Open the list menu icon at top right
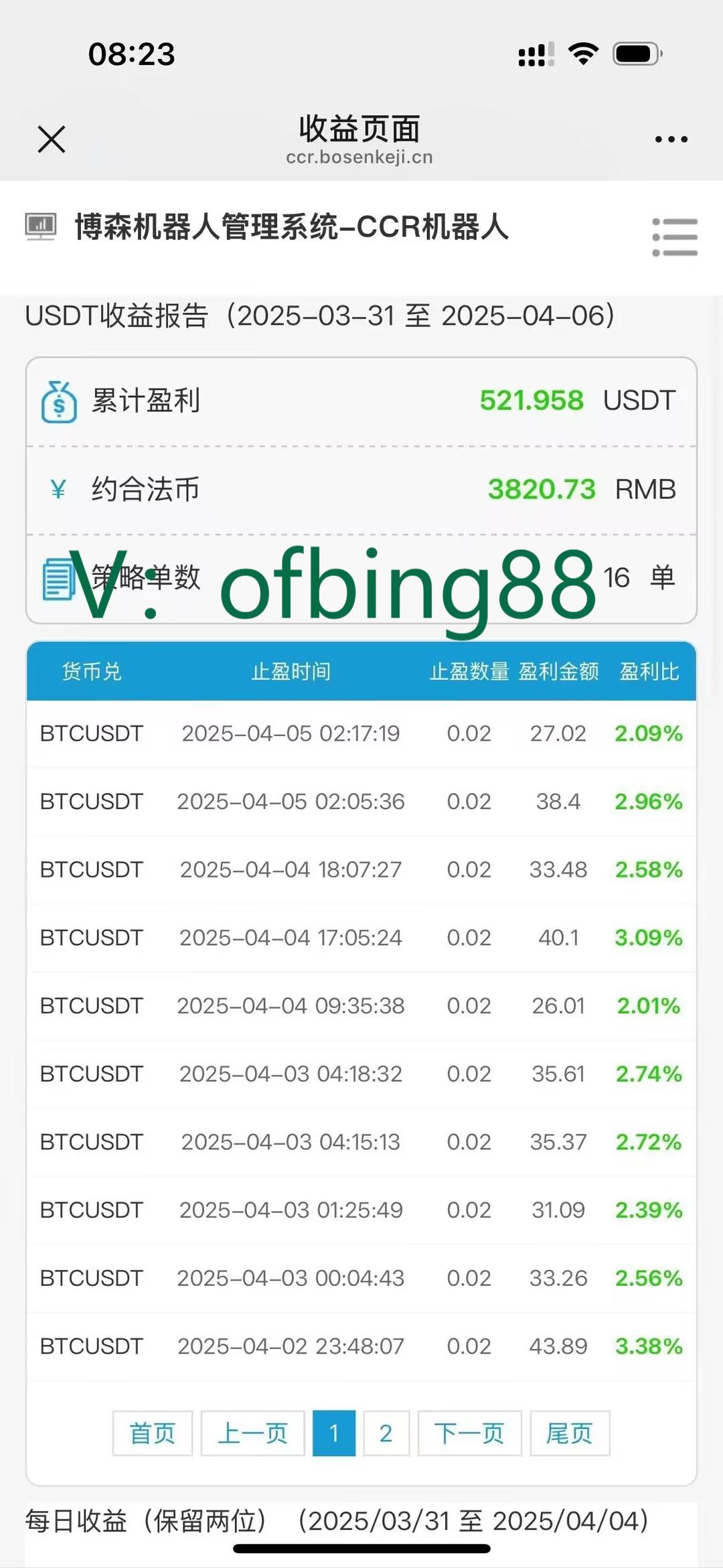 point(676,238)
